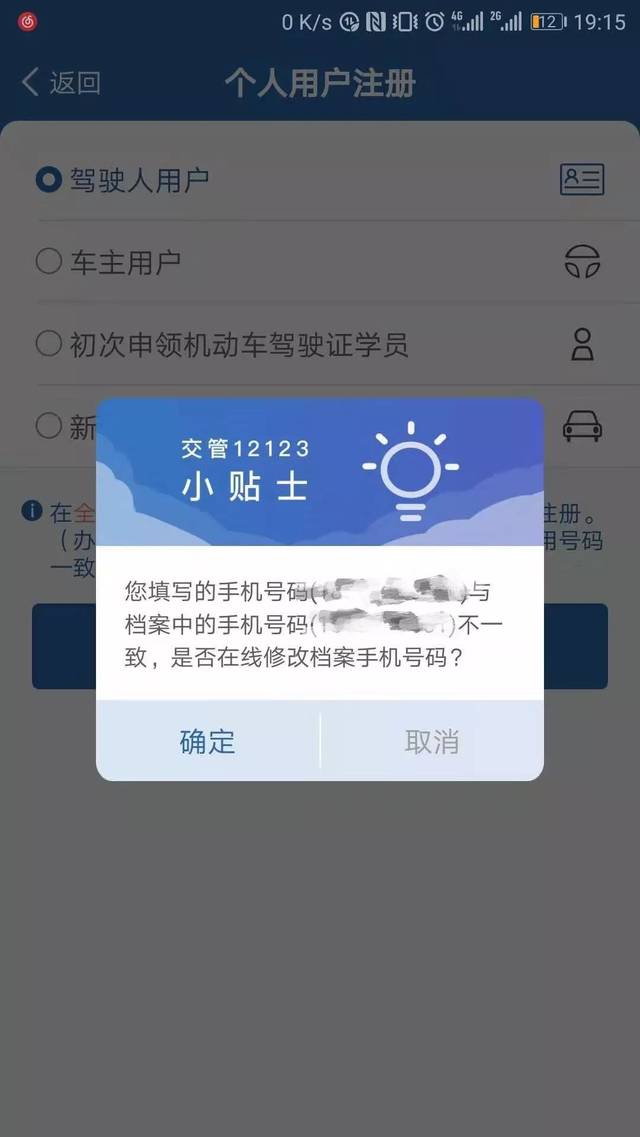Go back using the 返回 arrow
This screenshot has height=1137, width=640.
pyautogui.click(x=60, y=82)
